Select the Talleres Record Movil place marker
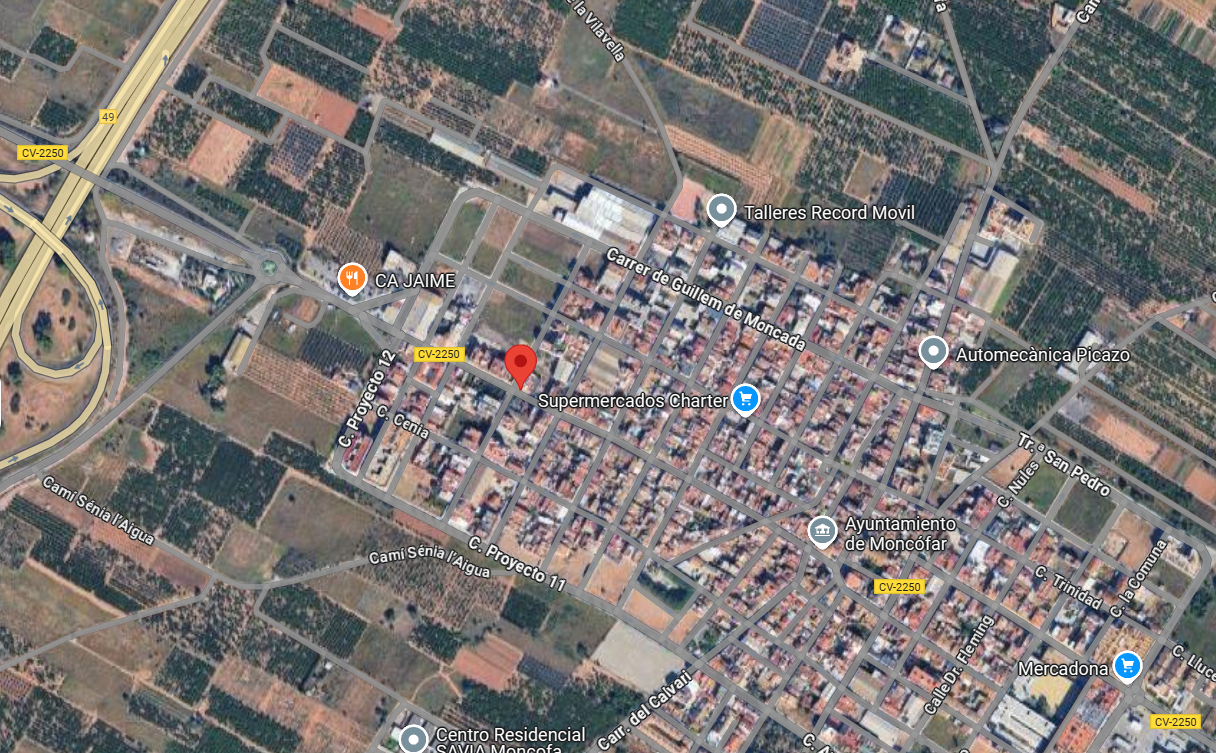Viewport: 1216px width, 753px height. point(721,211)
